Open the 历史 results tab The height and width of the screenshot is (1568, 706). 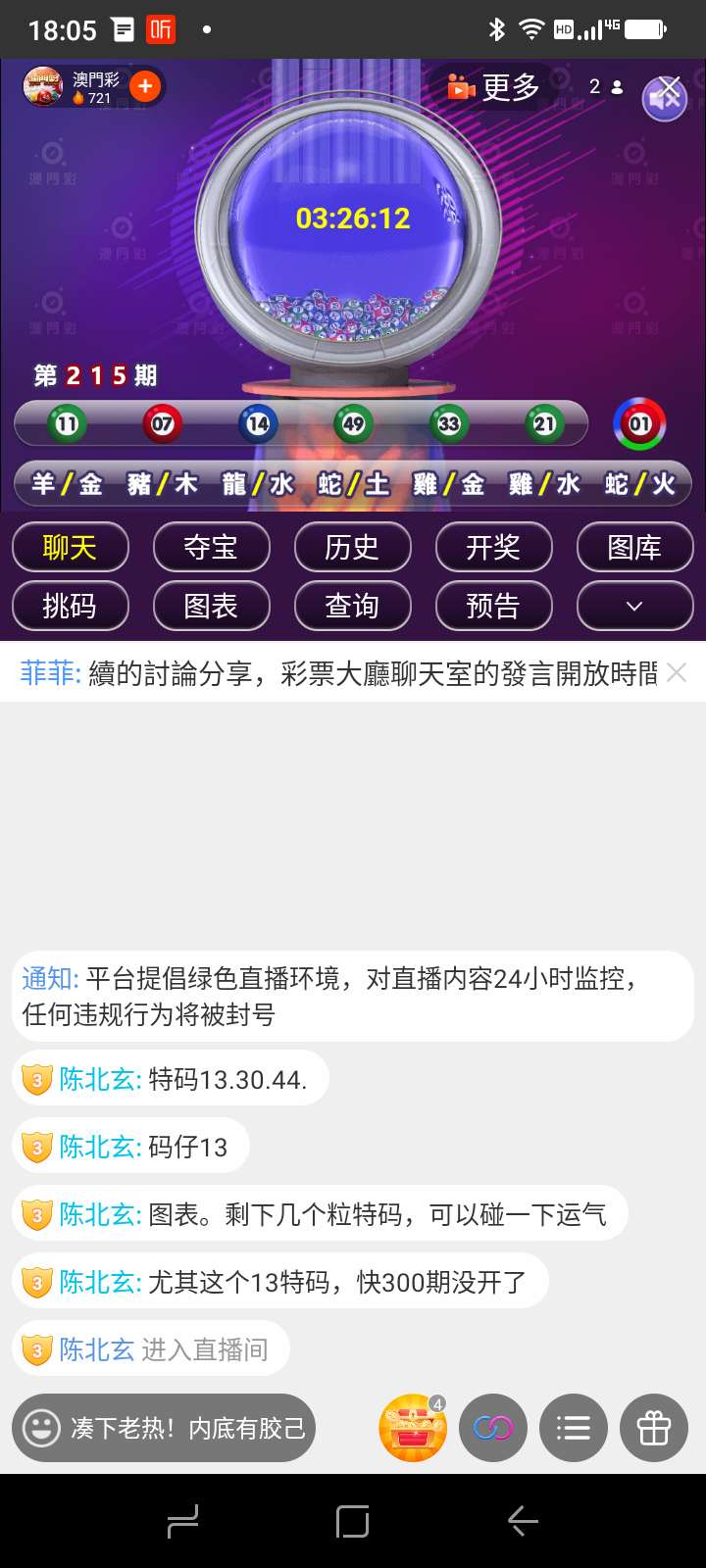pos(352,547)
